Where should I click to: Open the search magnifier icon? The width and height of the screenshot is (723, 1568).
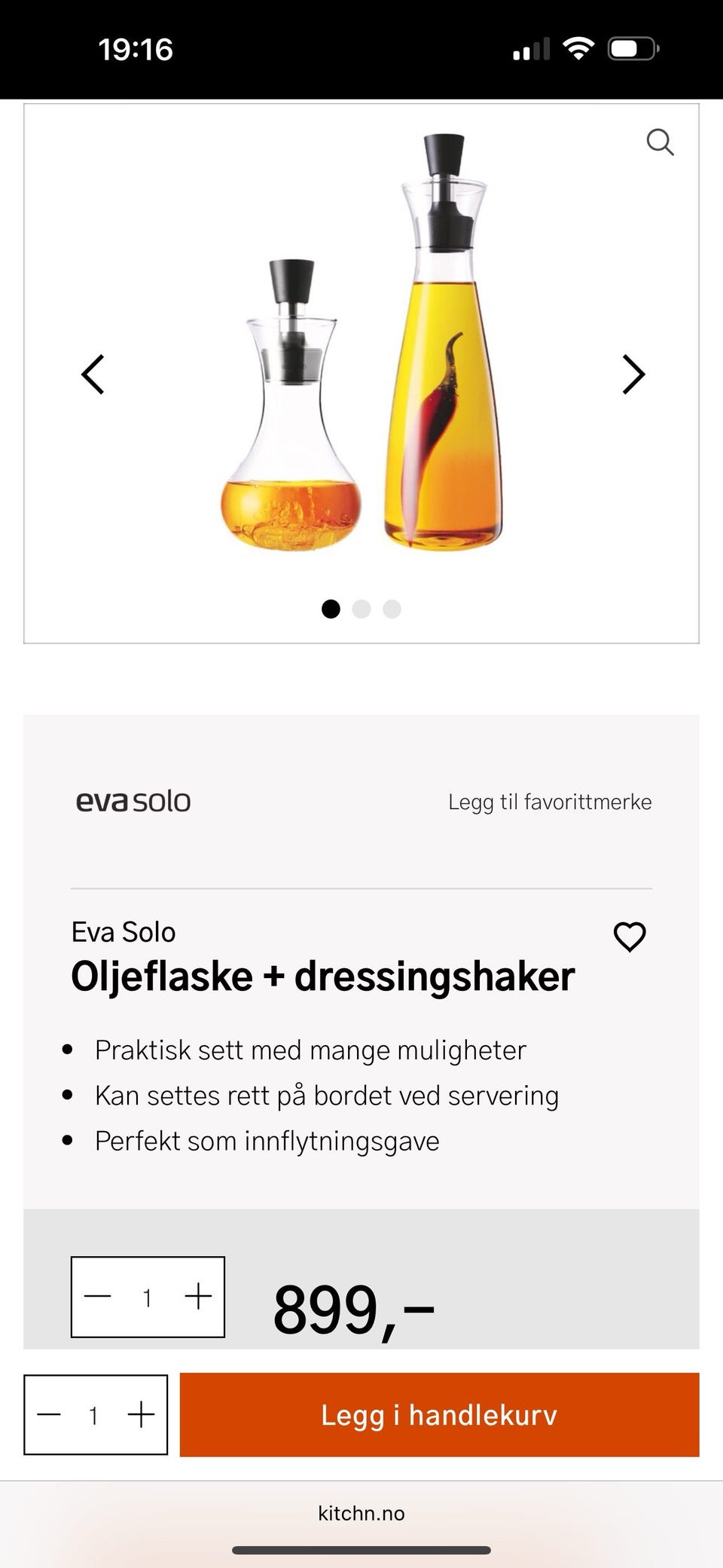point(661,142)
